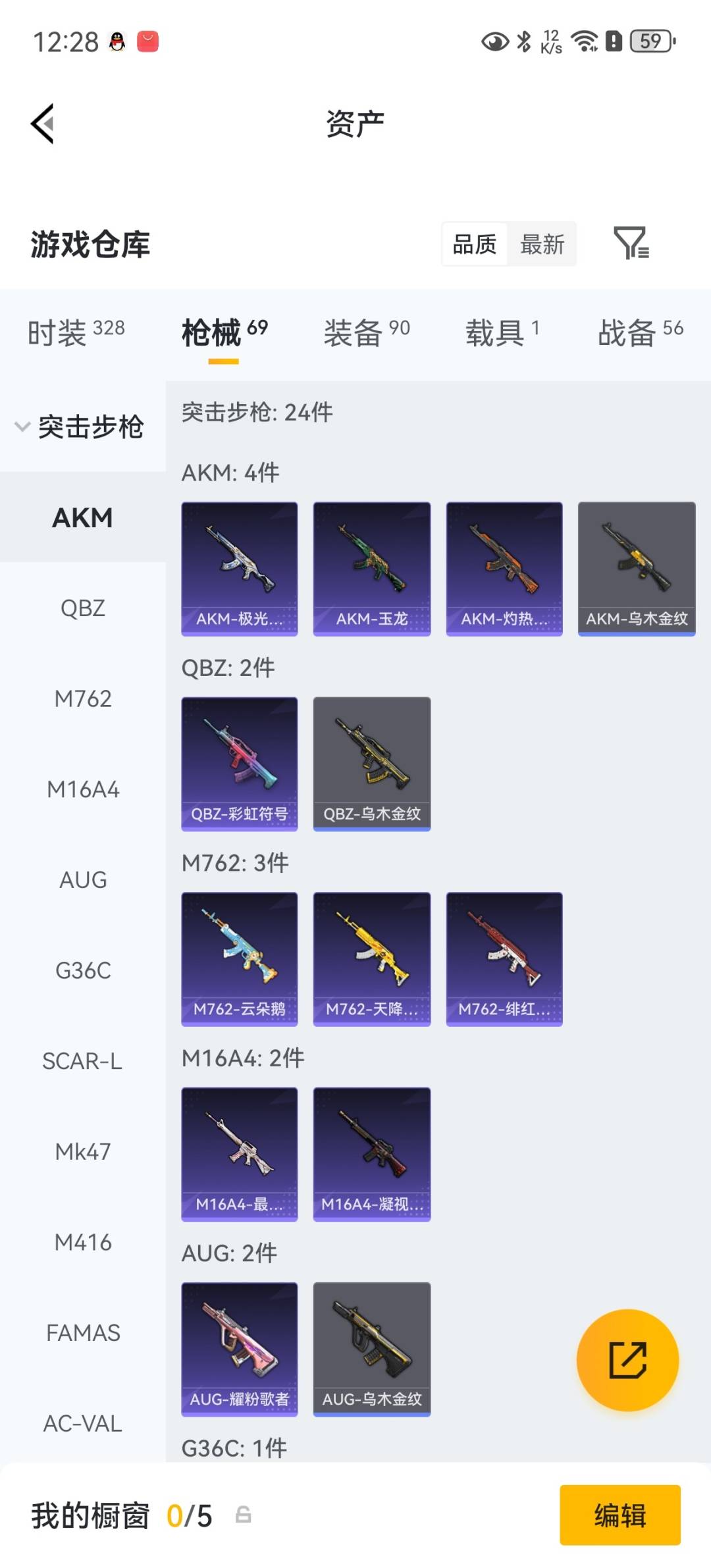Jump to M762 in the side list
This screenshot has height=1568, width=711.
point(83,698)
